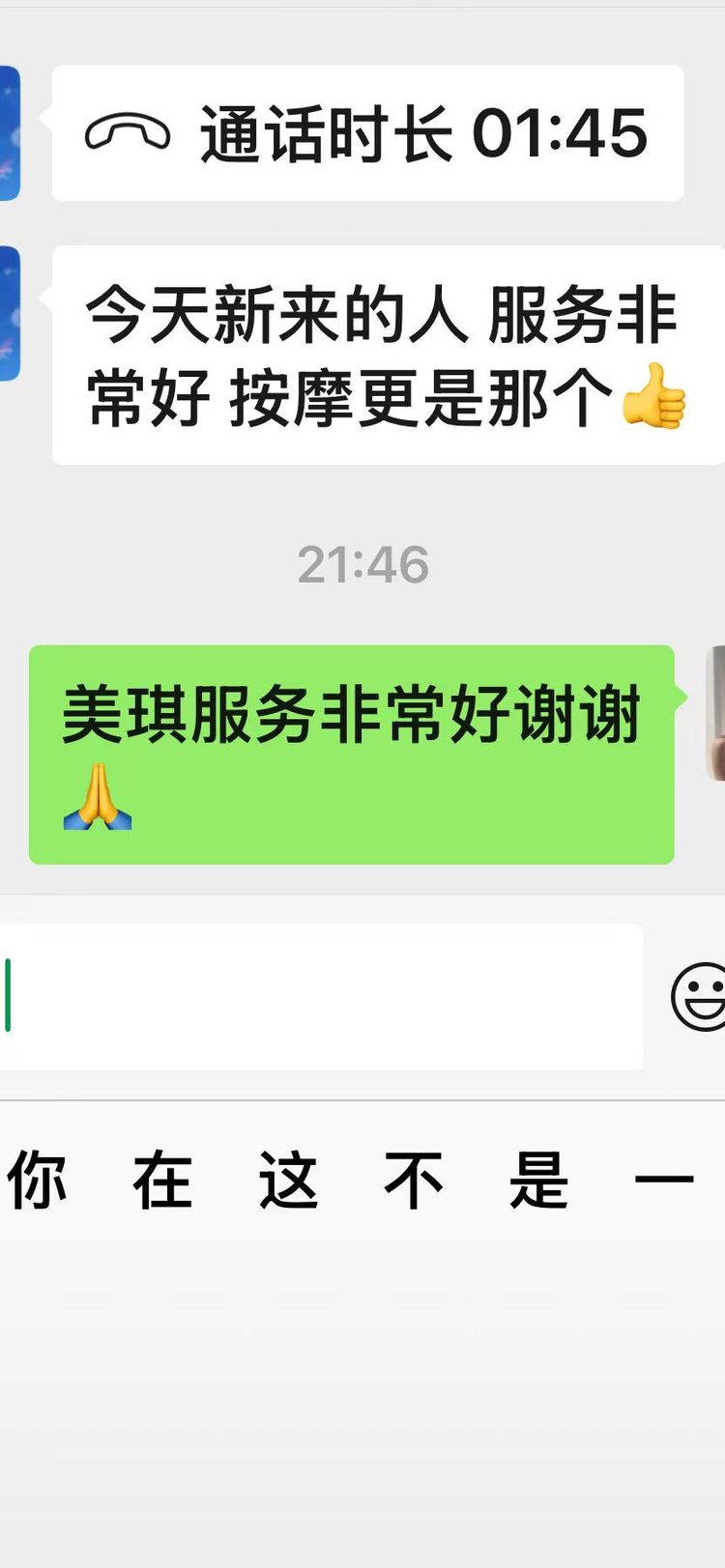Choose the keyboard suggestion 你
725x1568 pixels.
pyautogui.click(x=37, y=1180)
